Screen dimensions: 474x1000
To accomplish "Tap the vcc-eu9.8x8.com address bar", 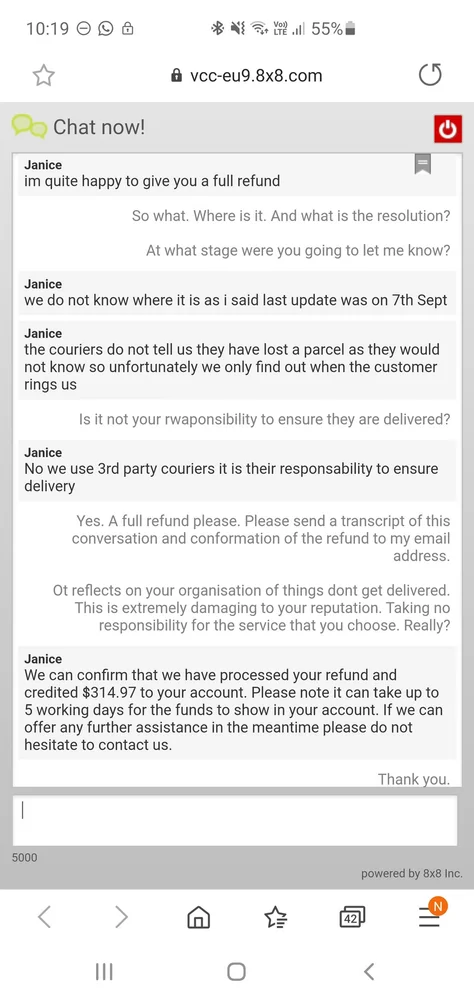I will click(x=246, y=76).
